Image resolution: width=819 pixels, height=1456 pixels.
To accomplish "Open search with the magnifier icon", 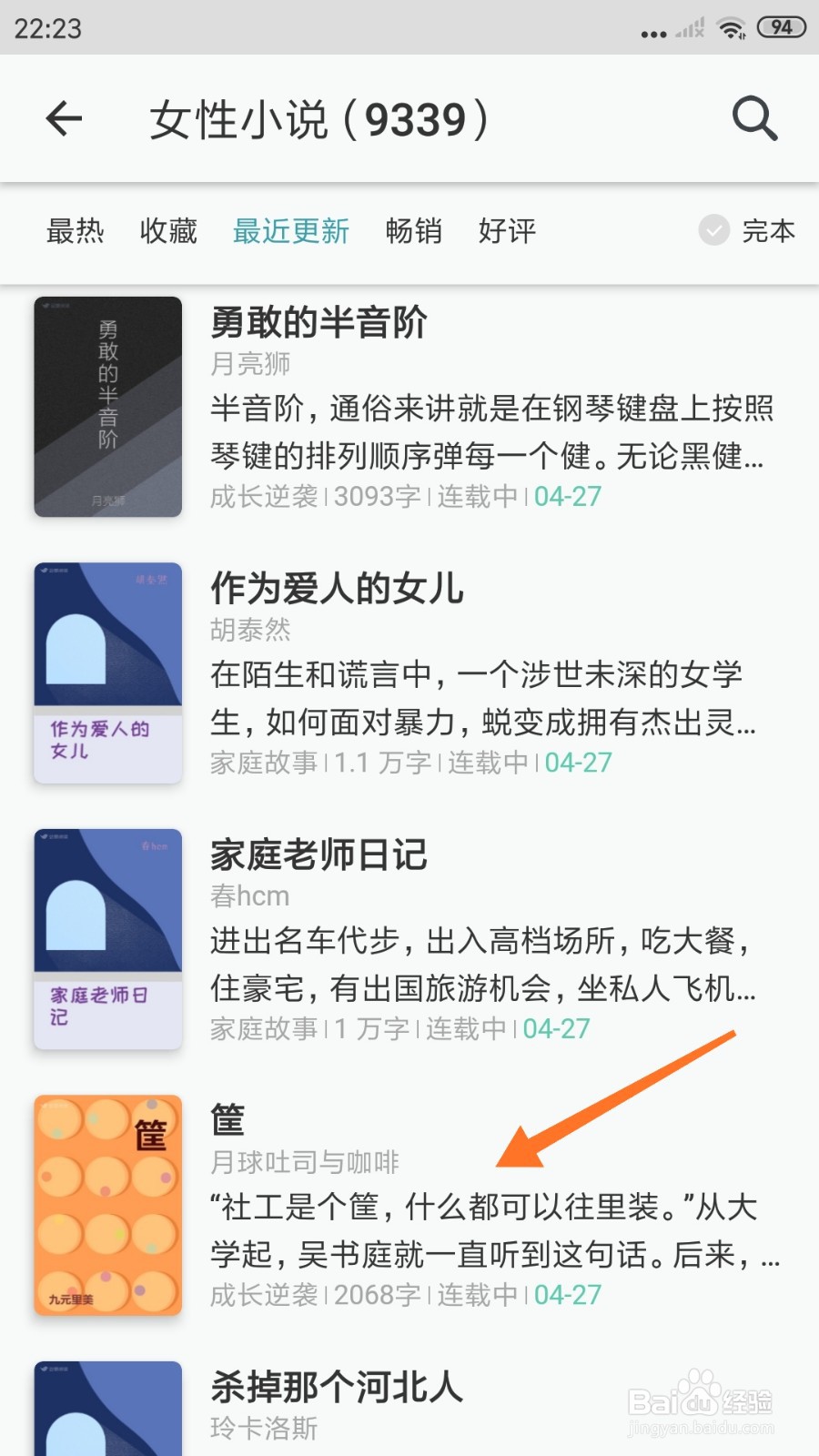I will click(753, 118).
